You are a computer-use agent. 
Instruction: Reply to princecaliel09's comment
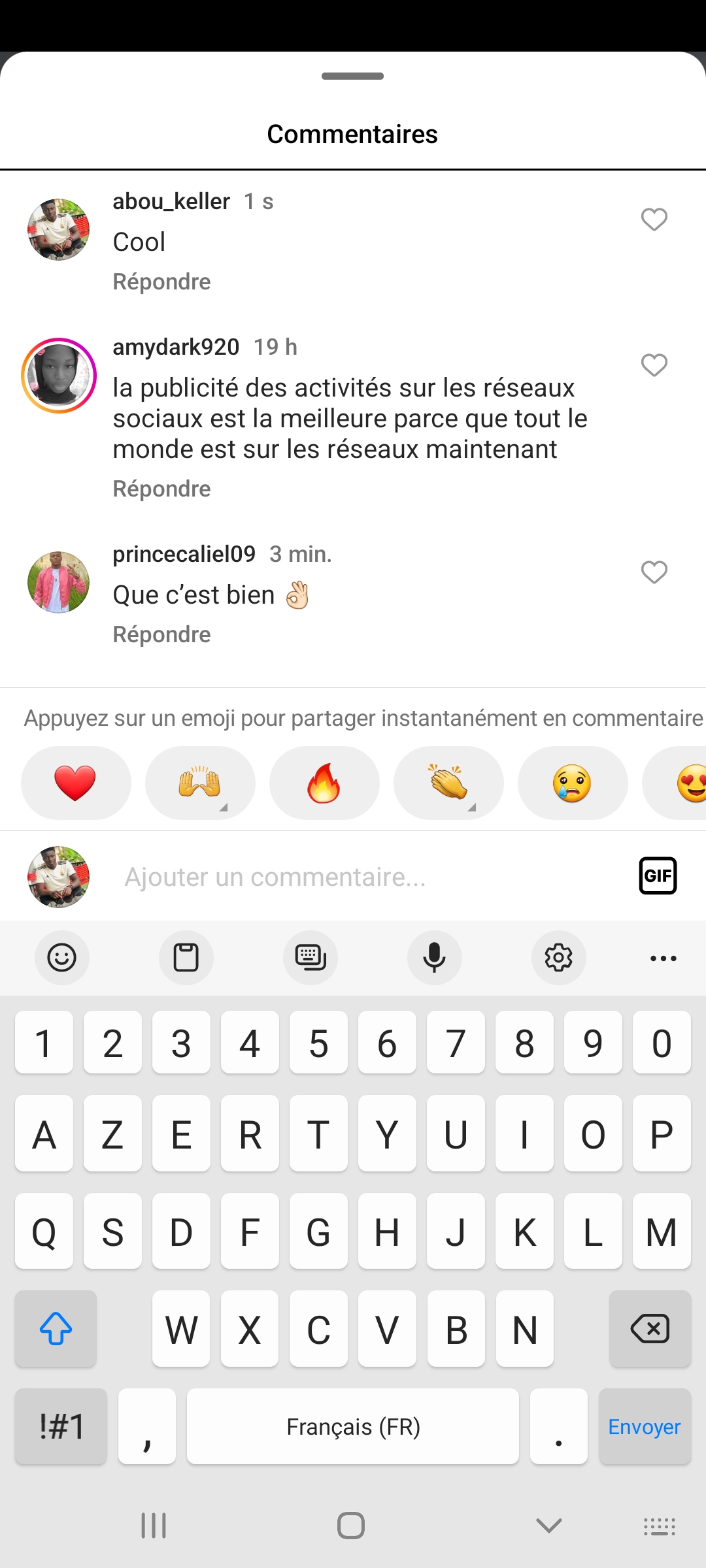[x=161, y=634]
